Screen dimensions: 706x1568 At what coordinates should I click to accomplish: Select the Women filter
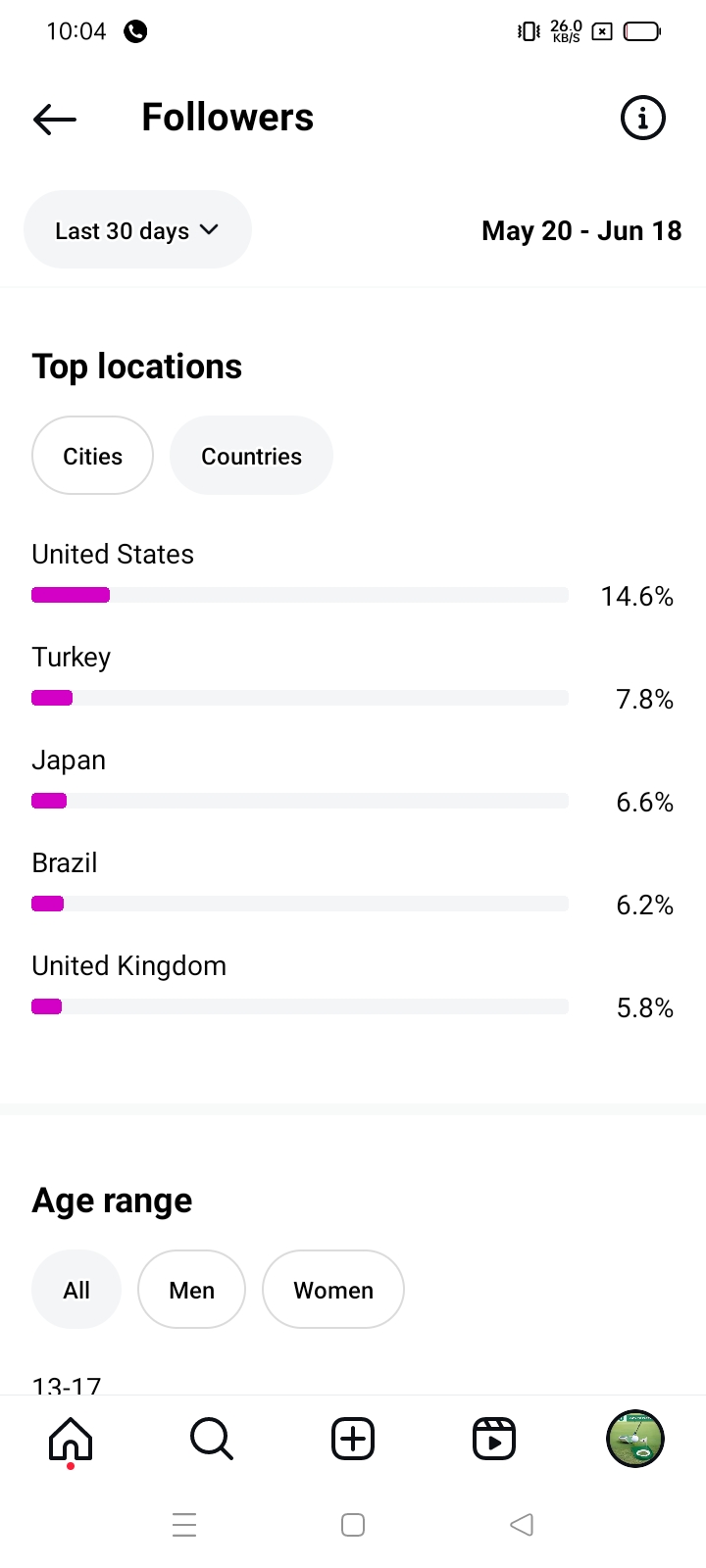[x=332, y=1289]
